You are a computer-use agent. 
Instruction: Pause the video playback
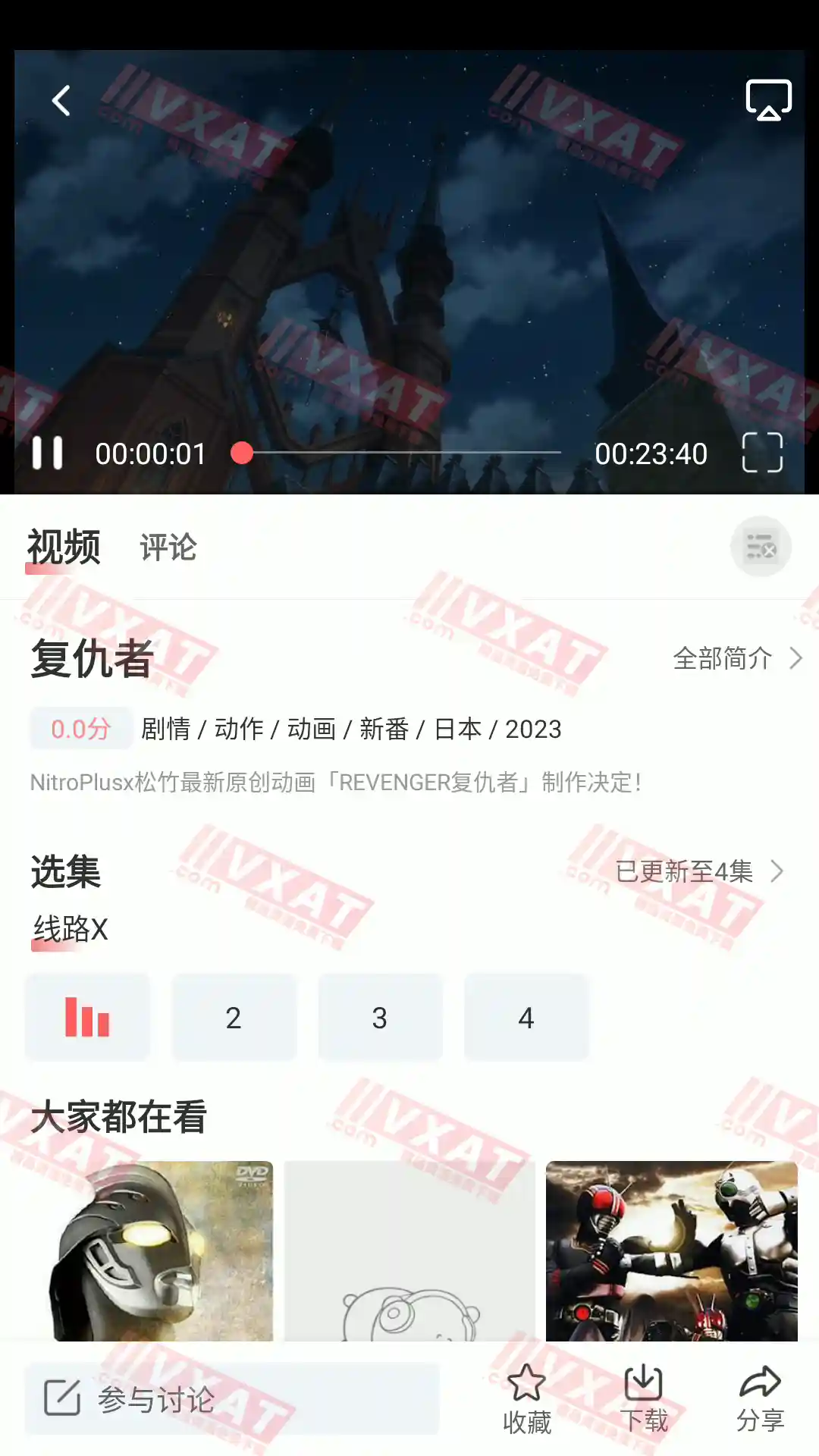[47, 453]
